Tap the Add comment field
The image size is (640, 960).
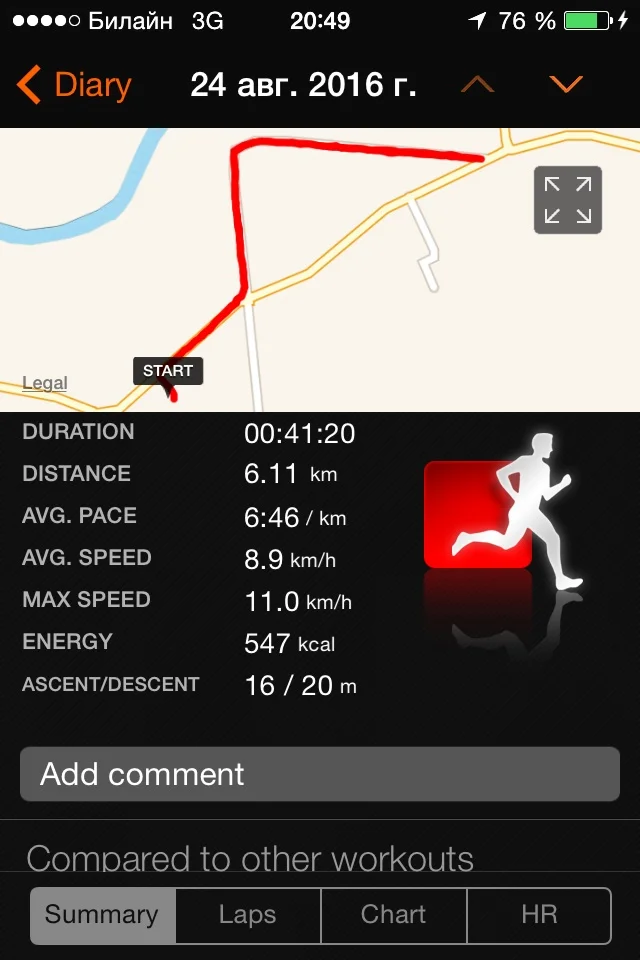coord(320,774)
